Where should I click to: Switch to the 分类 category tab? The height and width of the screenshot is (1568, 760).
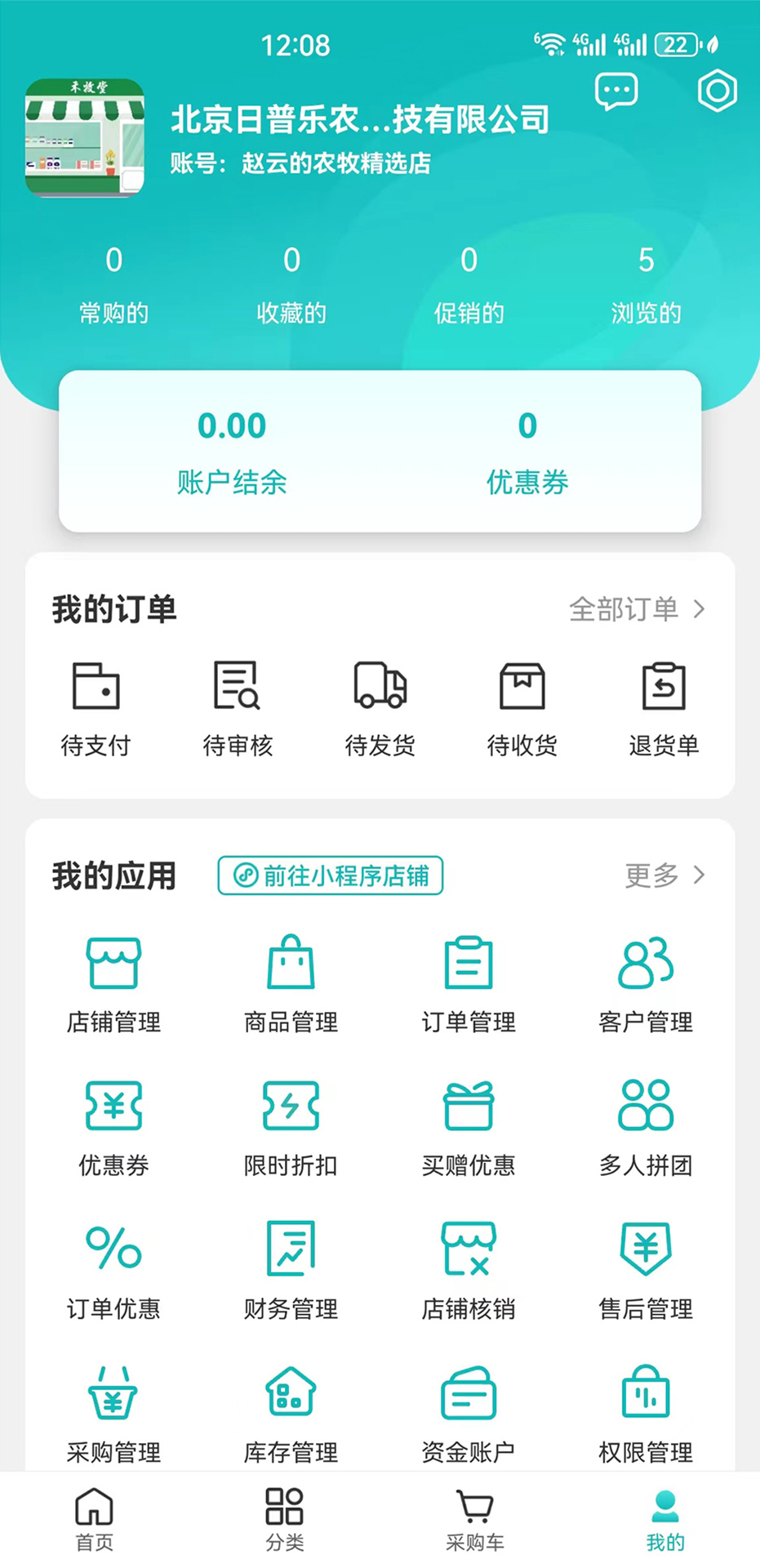(283, 1519)
